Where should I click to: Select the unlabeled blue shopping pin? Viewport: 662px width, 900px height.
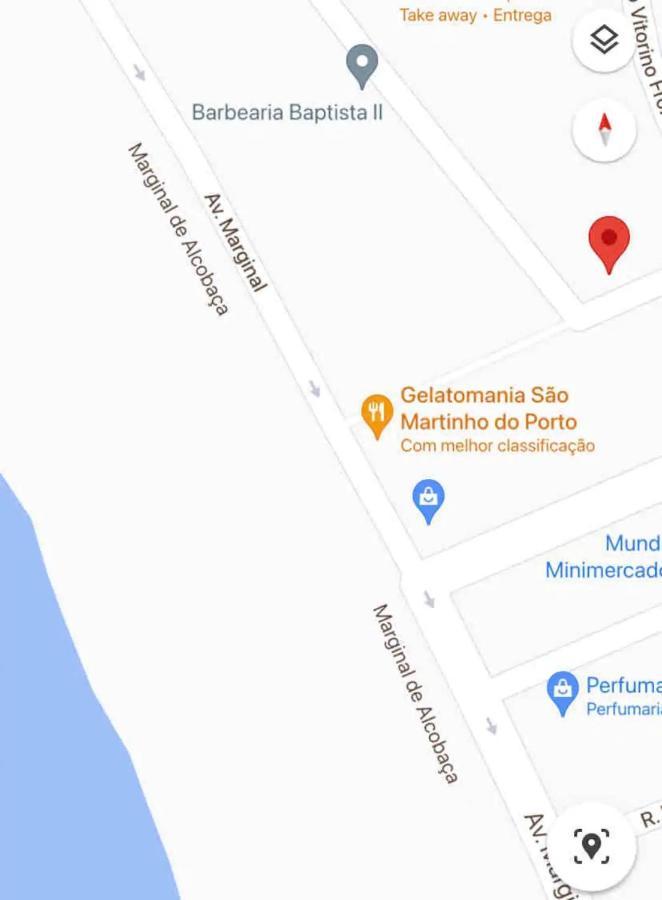point(428,500)
